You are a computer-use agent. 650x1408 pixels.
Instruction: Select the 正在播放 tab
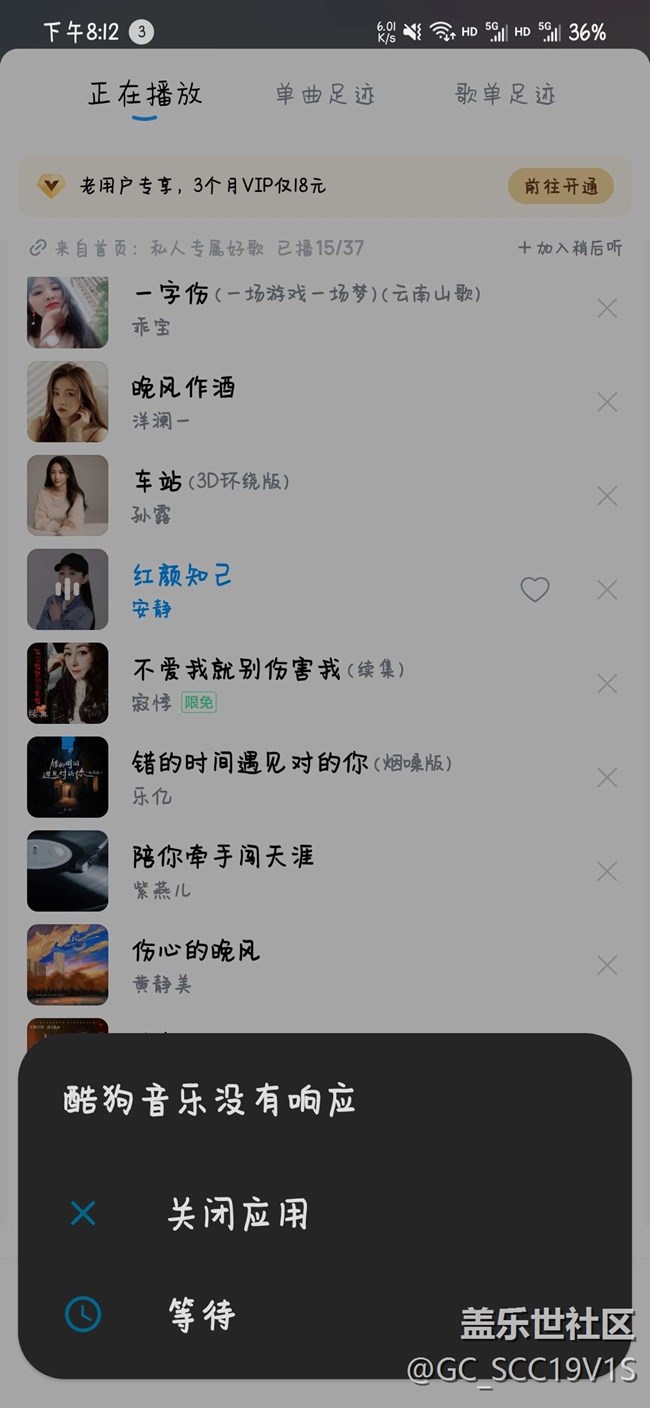(145, 95)
